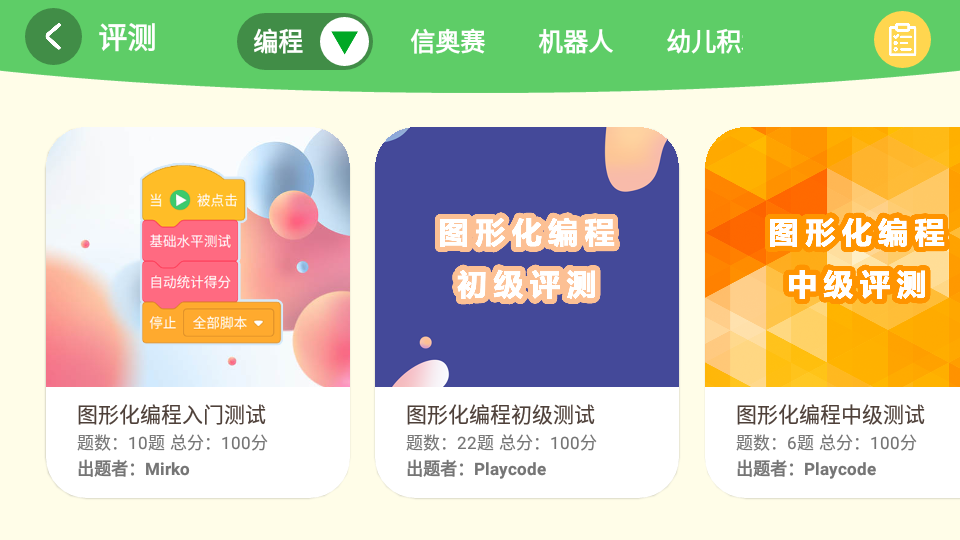Select the 幼儿积 tab

click(704, 42)
